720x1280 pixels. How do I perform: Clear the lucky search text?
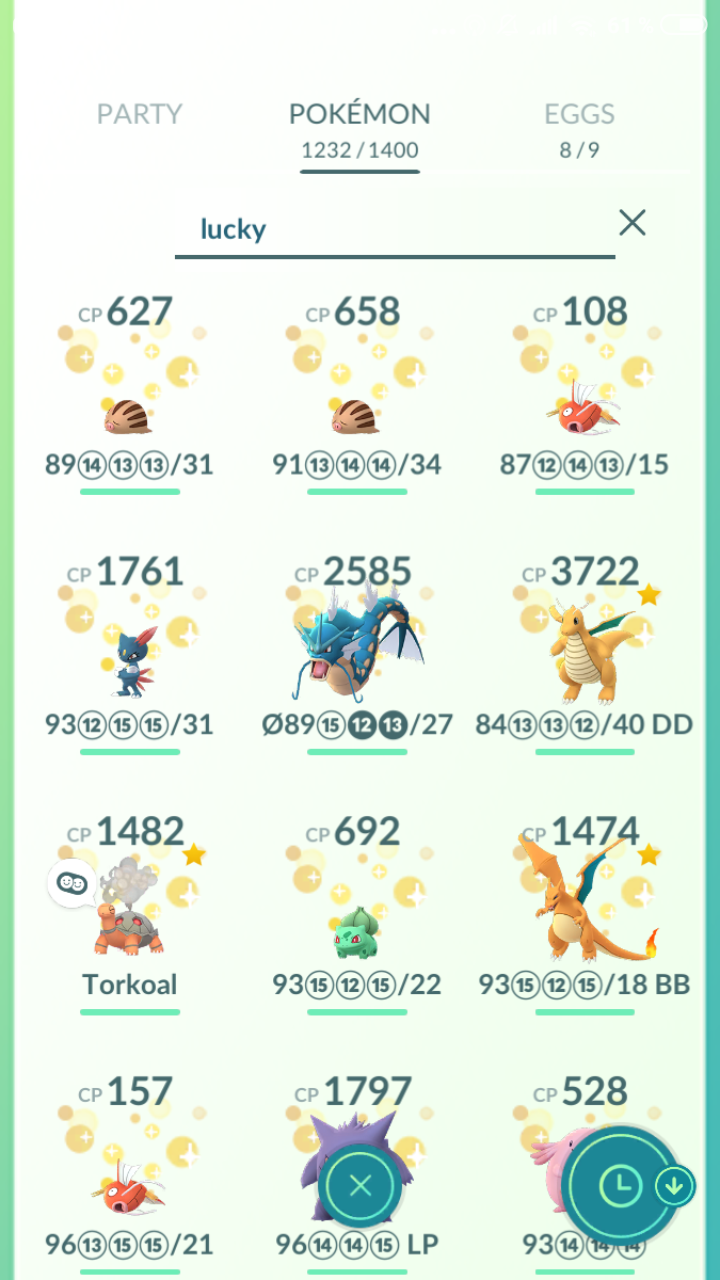click(x=632, y=223)
